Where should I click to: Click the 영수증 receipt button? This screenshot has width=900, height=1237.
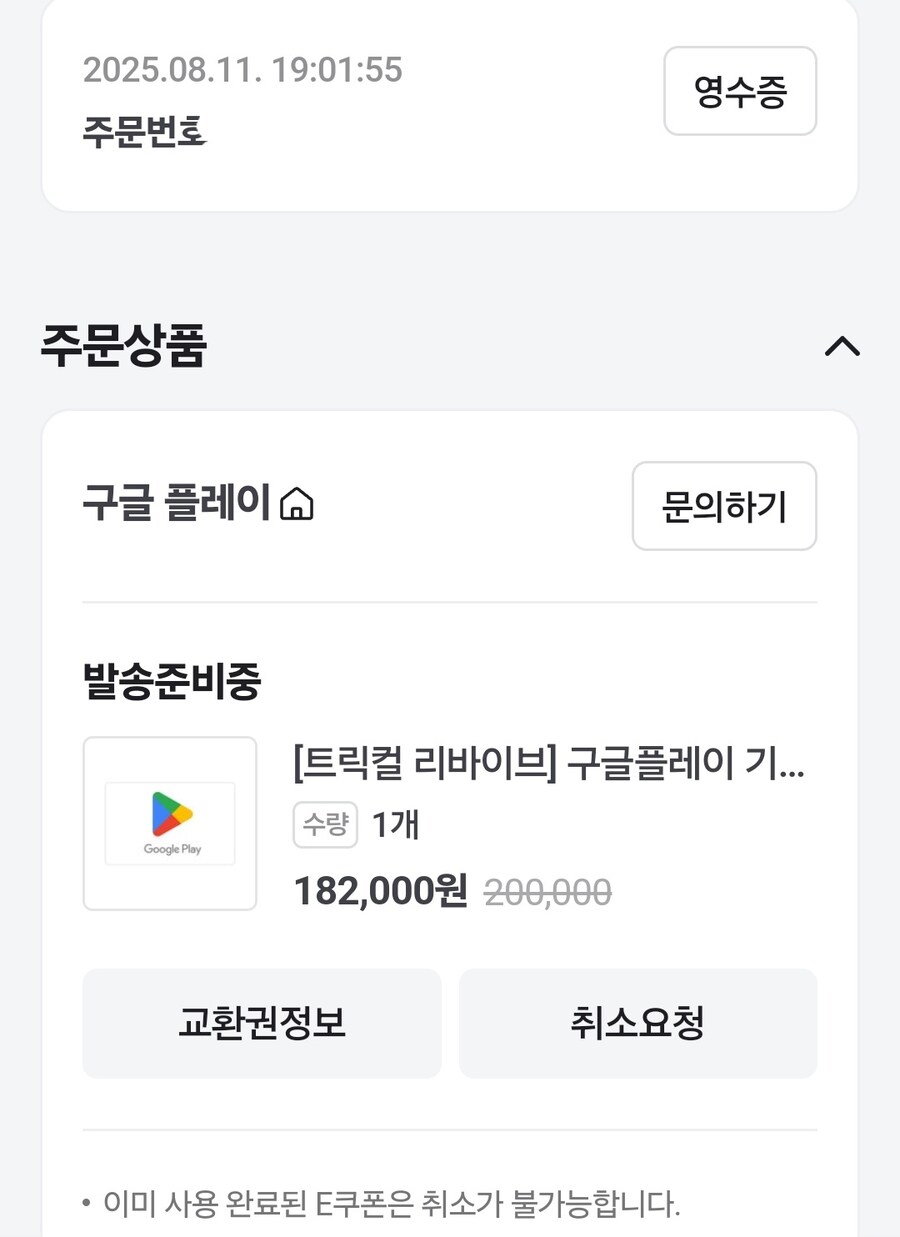740,91
